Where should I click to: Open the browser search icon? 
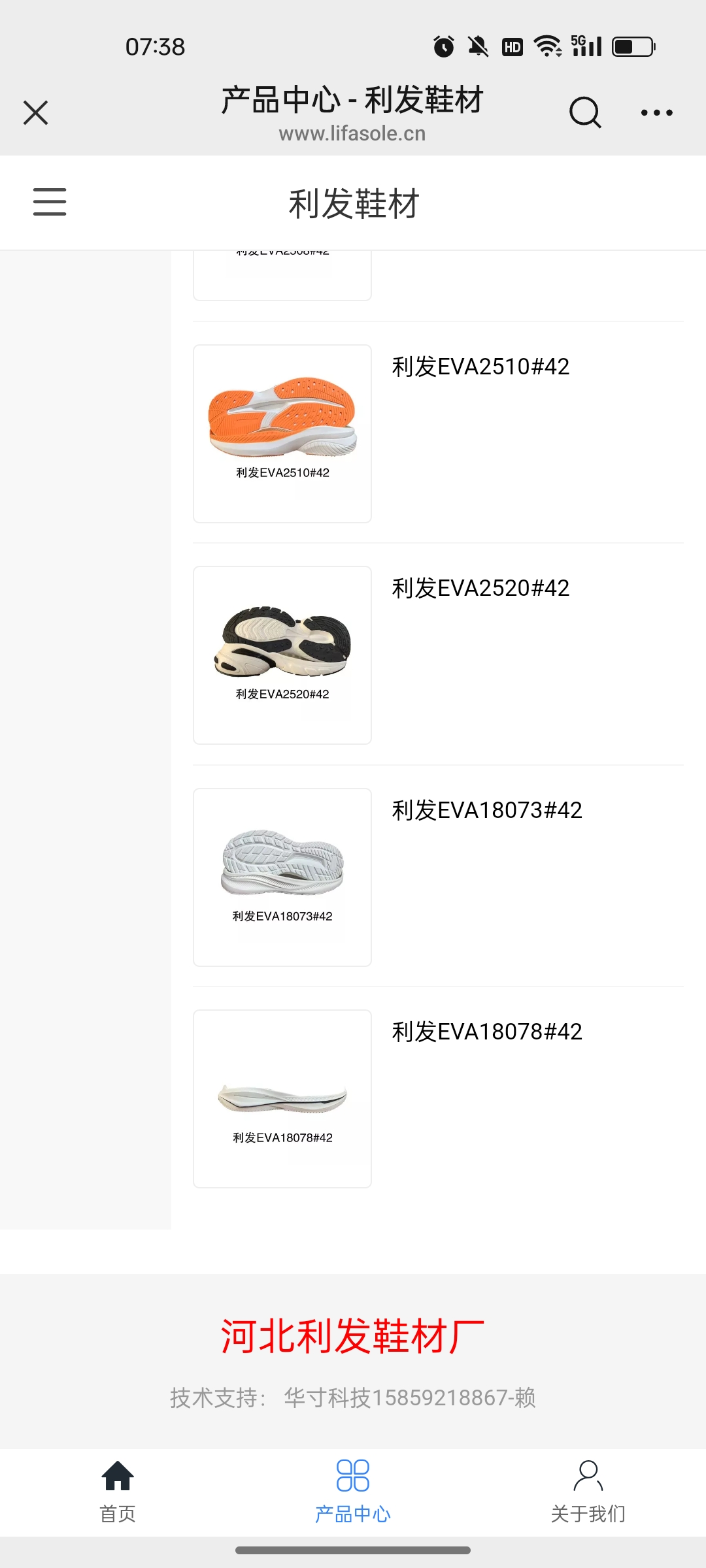point(584,112)
